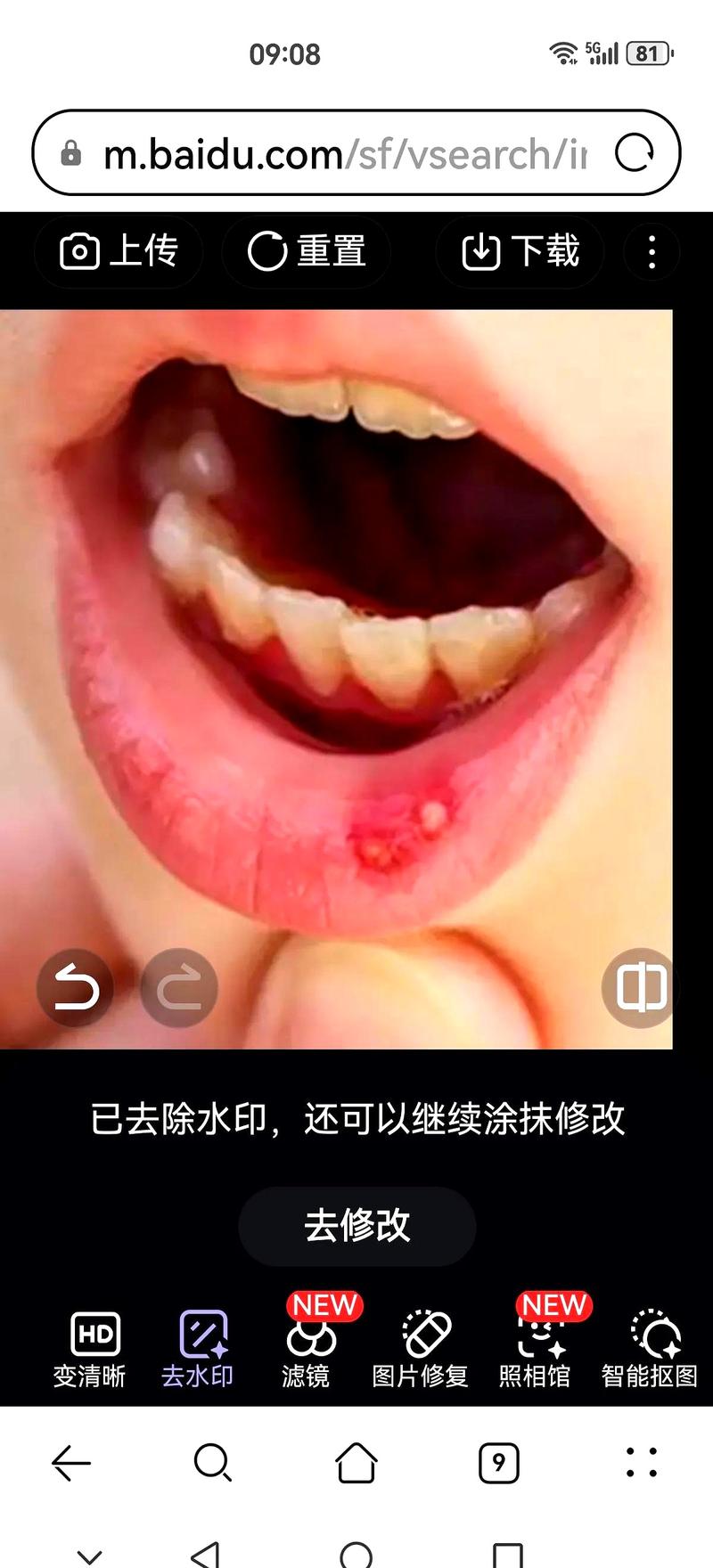Screen dimensions: 713x1568
Task: Tap the 去修改 button
Action: pos(356,1226)
